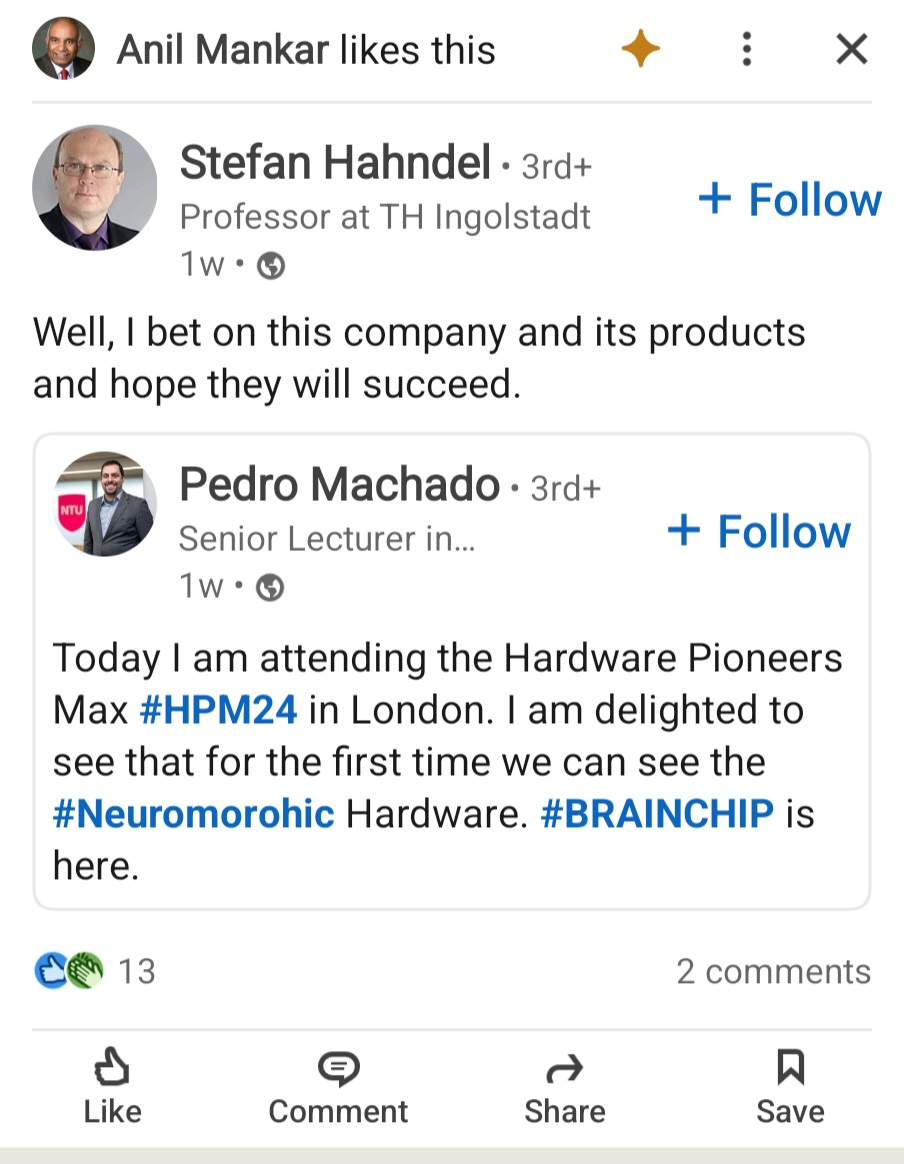Comment on this post
Image resolution: width=904 pixels, height=1164 pixels.
pyautogui.click(x=338, y=1087)
